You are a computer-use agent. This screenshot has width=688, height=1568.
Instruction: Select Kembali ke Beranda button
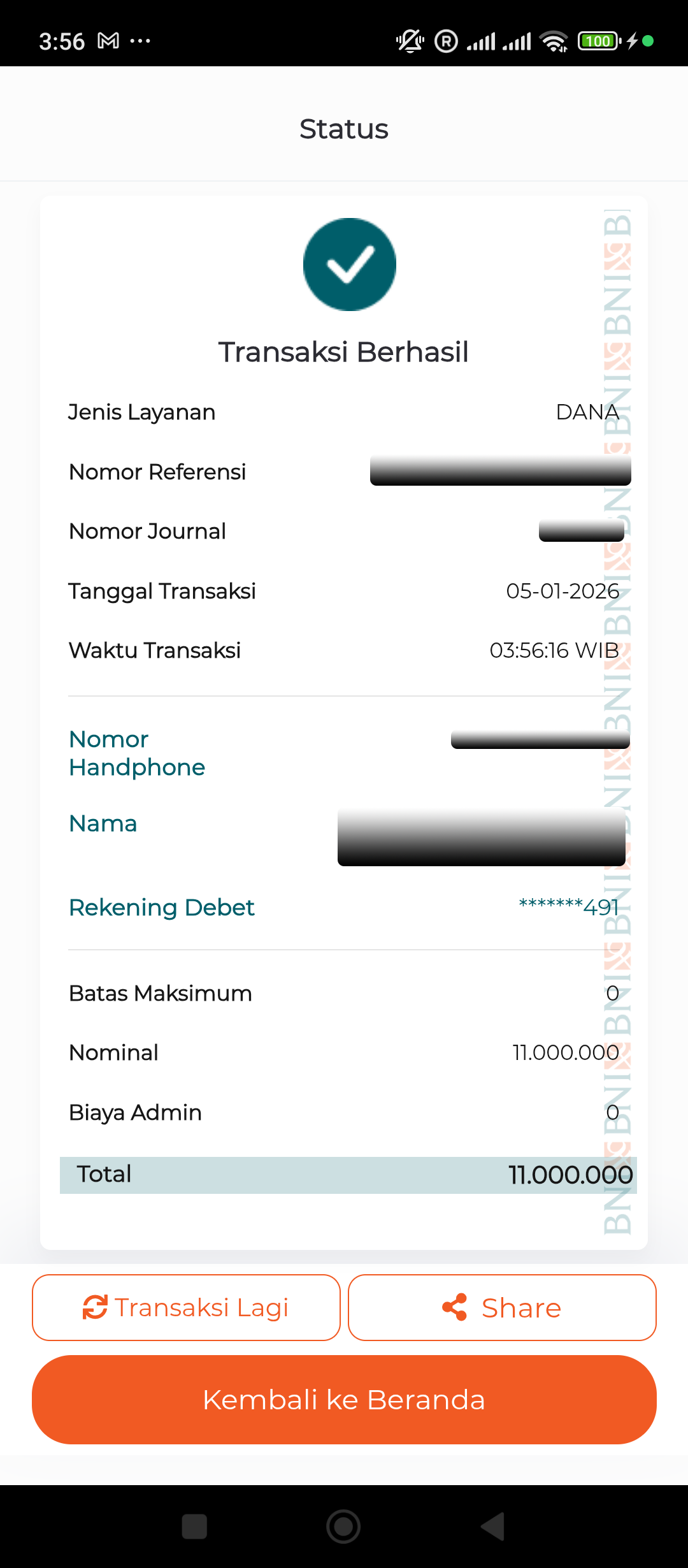[344, 1400]
